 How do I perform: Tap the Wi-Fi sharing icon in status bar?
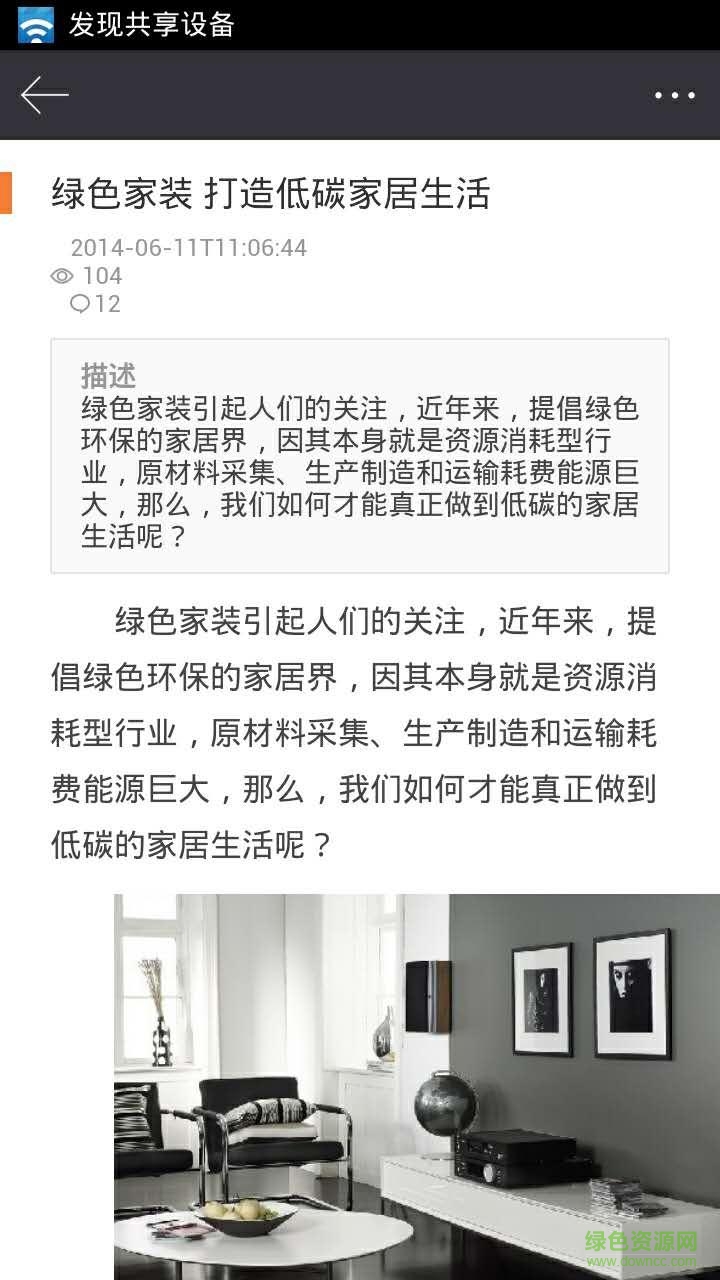(x=33, y=25)
